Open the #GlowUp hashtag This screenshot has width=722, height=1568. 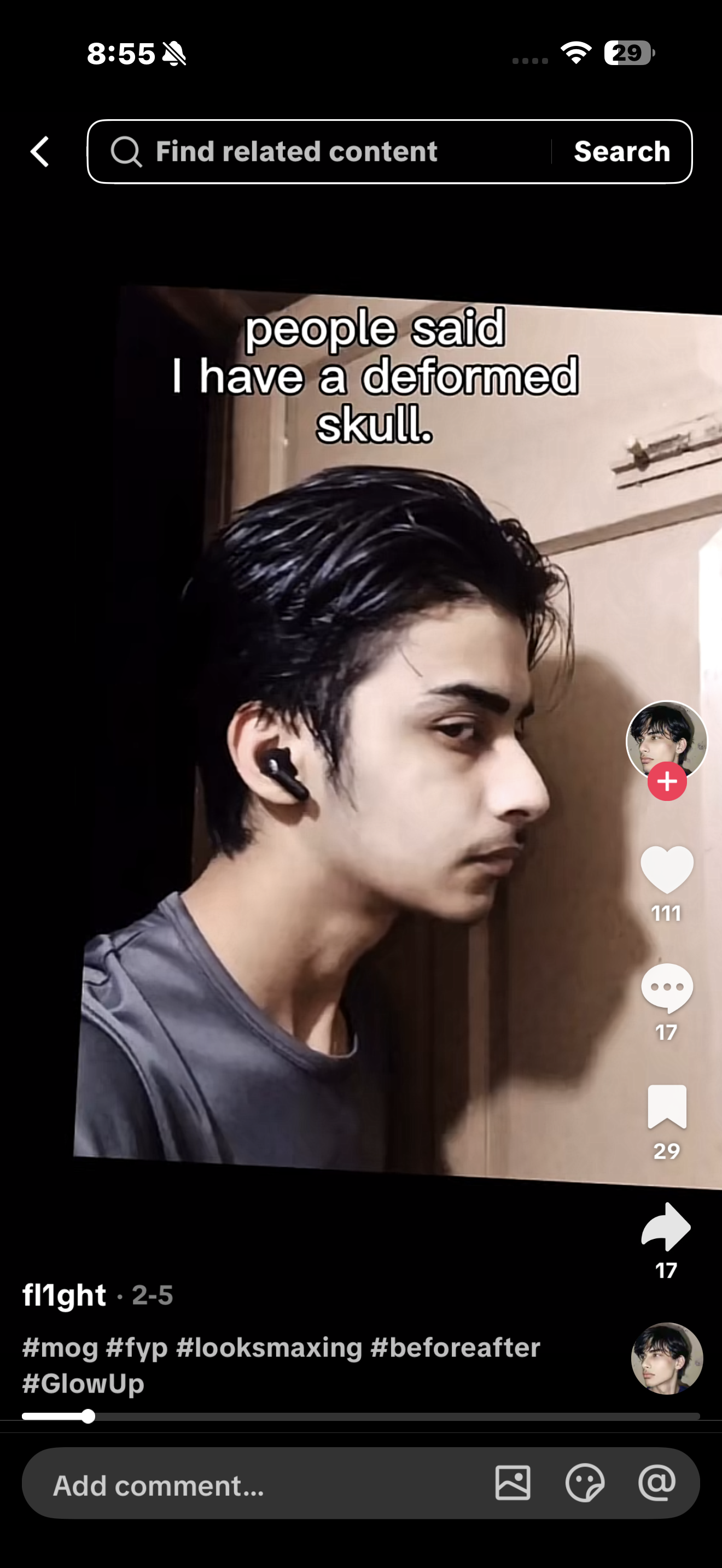[x=83, y=1384]
